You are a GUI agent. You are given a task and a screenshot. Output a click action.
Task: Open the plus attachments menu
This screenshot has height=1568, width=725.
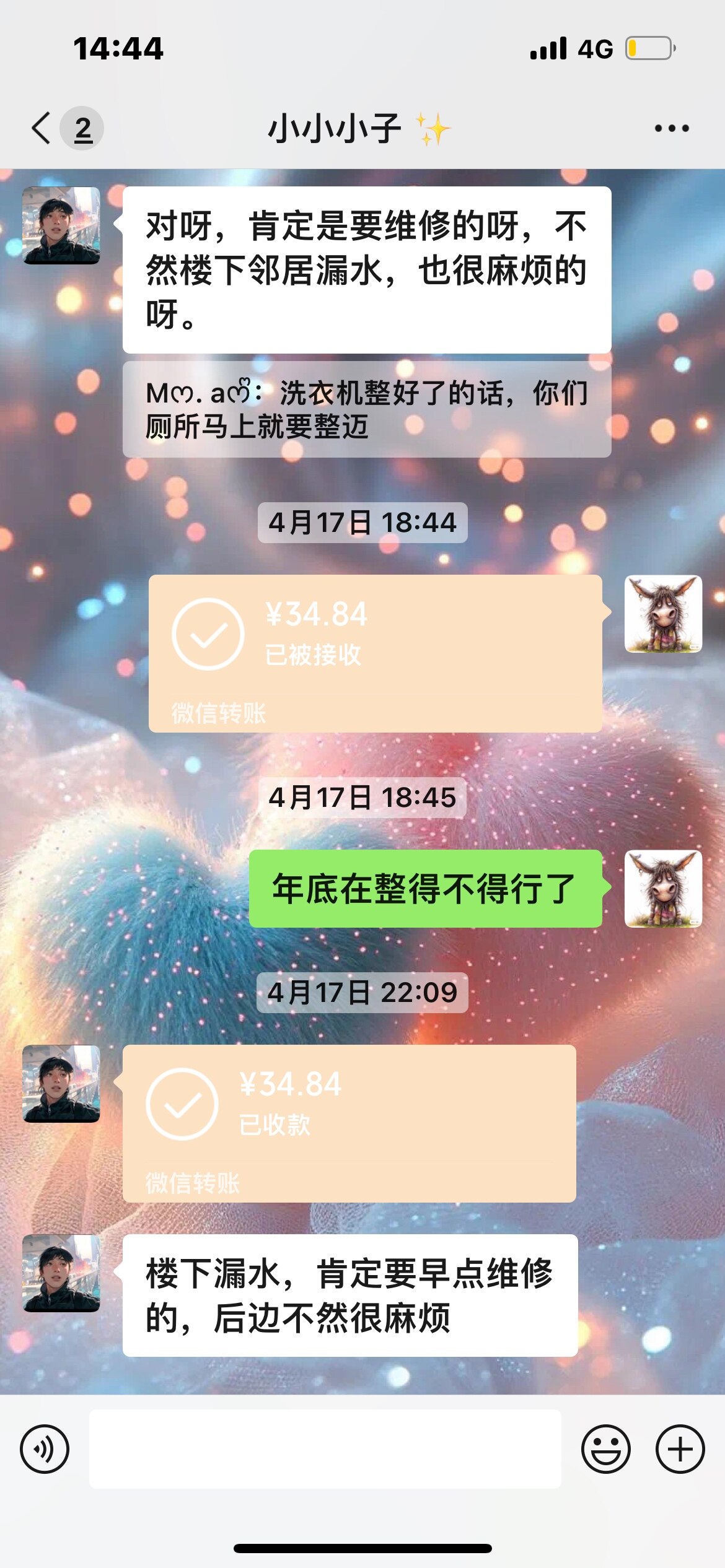click(680, 1449)
